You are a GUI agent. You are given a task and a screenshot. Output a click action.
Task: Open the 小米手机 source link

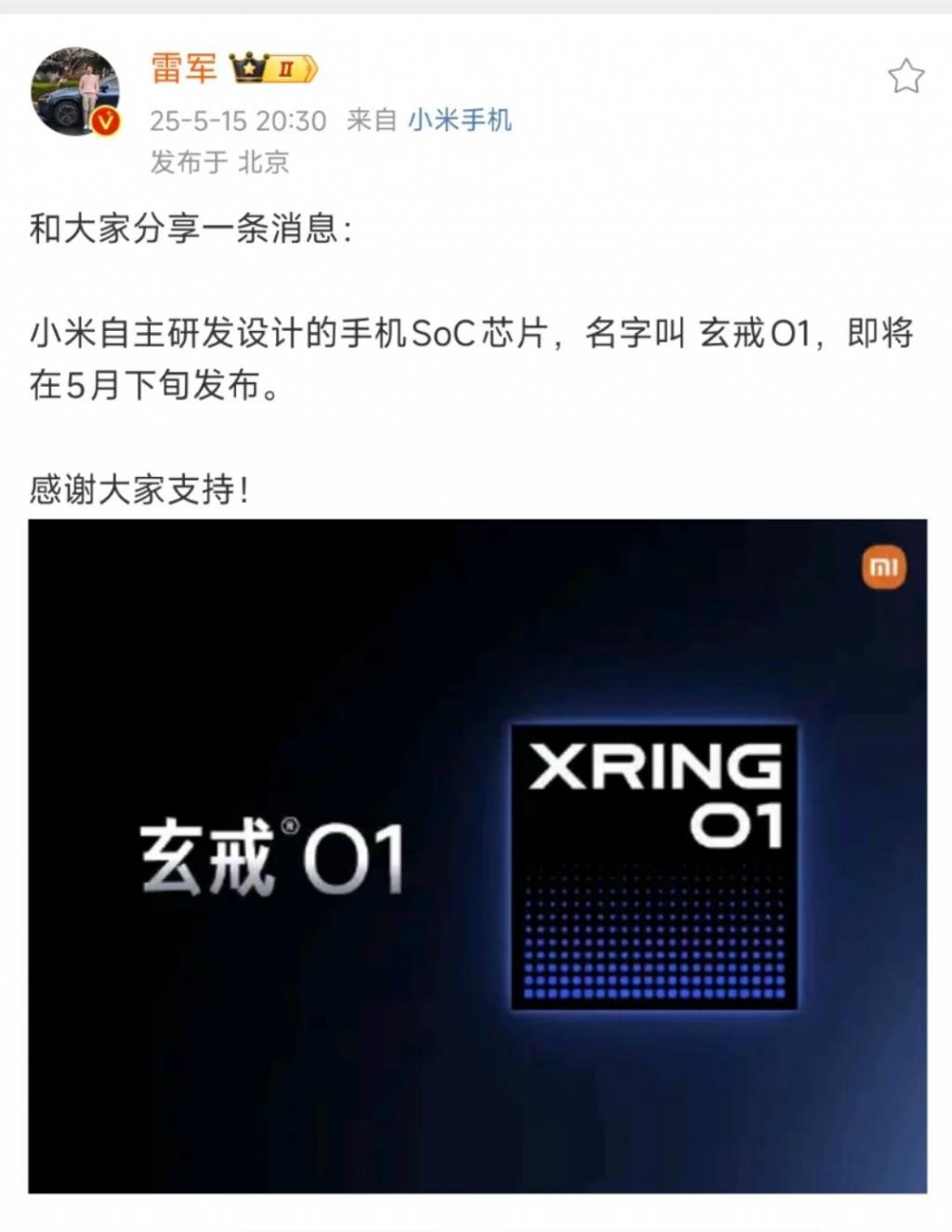click(459, 120)
